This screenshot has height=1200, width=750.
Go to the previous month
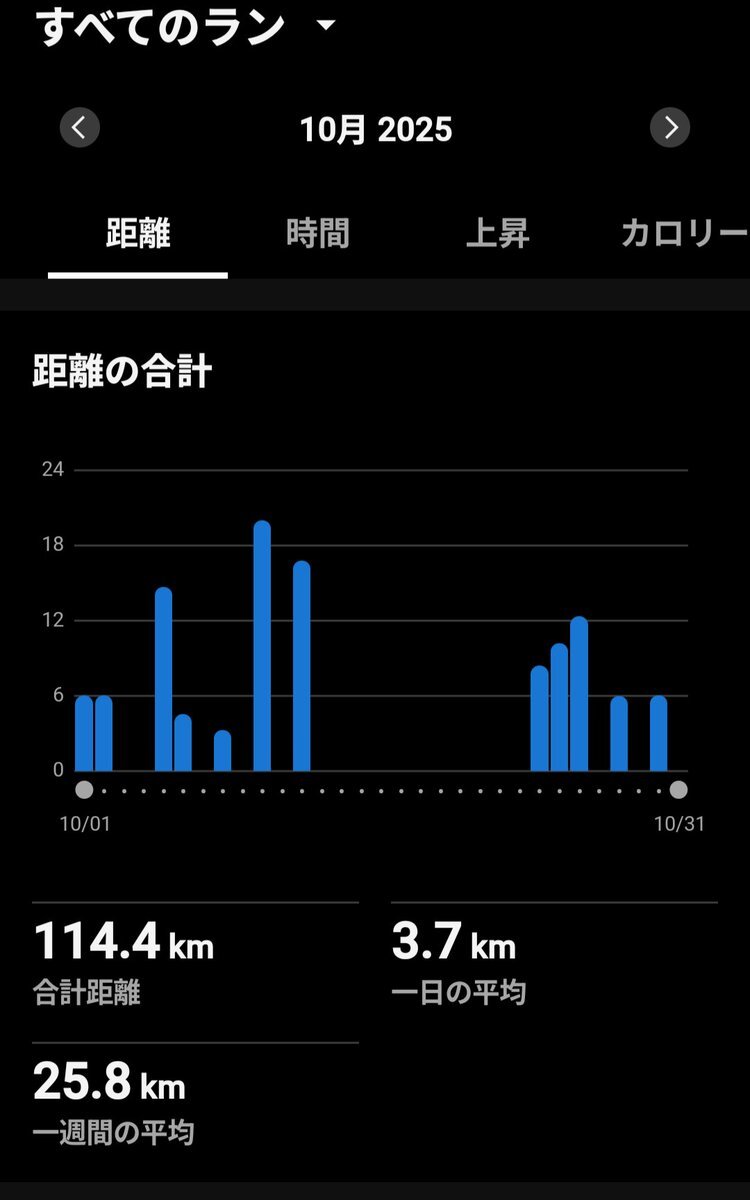[x=80, y=128]
